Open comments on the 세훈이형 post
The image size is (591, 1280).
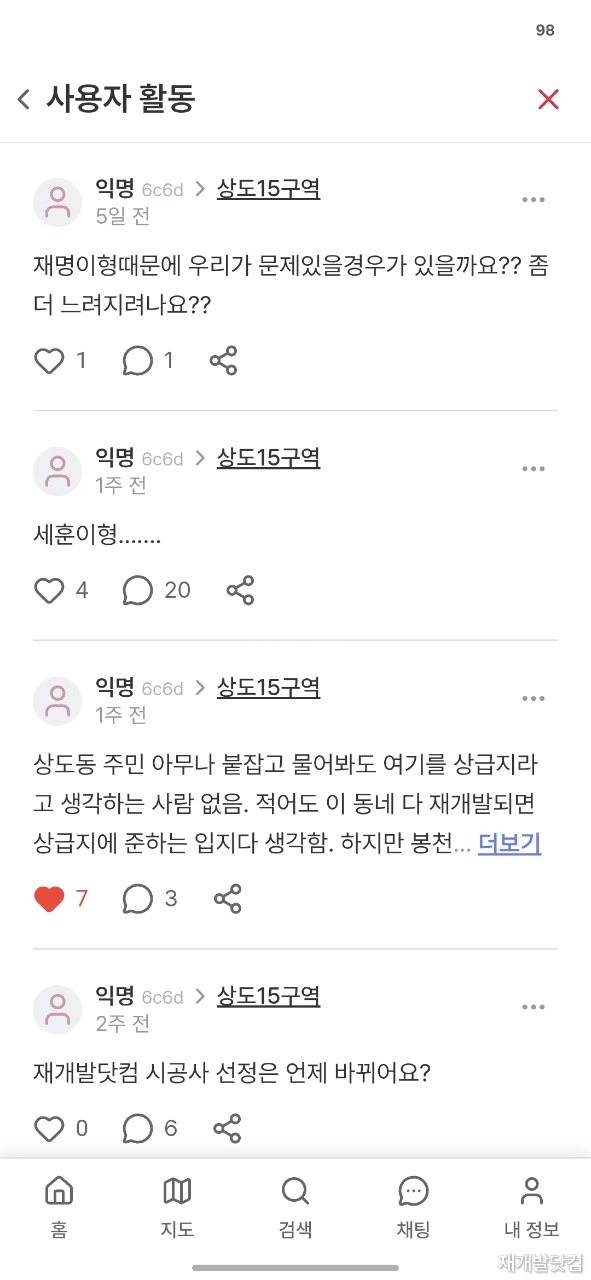coord(137,591)
